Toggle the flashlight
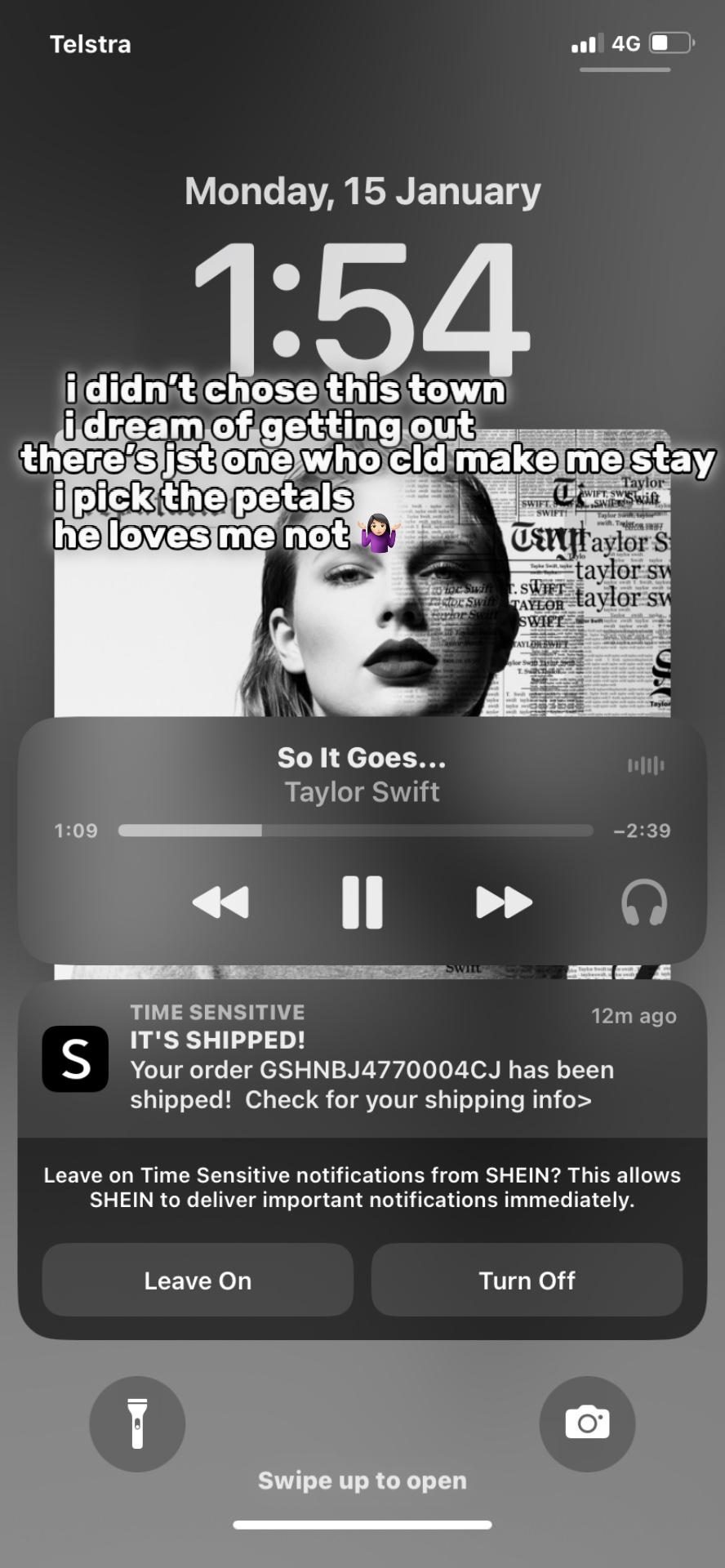Screen dimensions: 725x1568 click(x=137, y=1423)
